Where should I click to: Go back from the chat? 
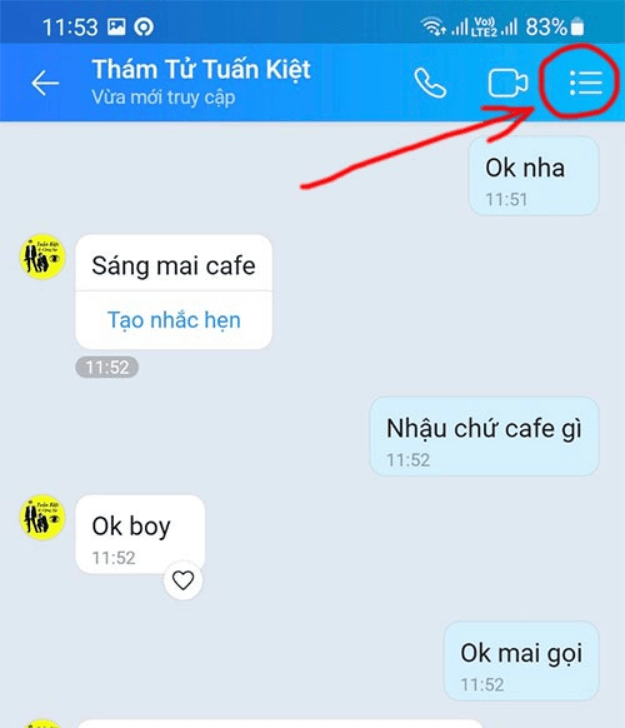pos(45,83)
